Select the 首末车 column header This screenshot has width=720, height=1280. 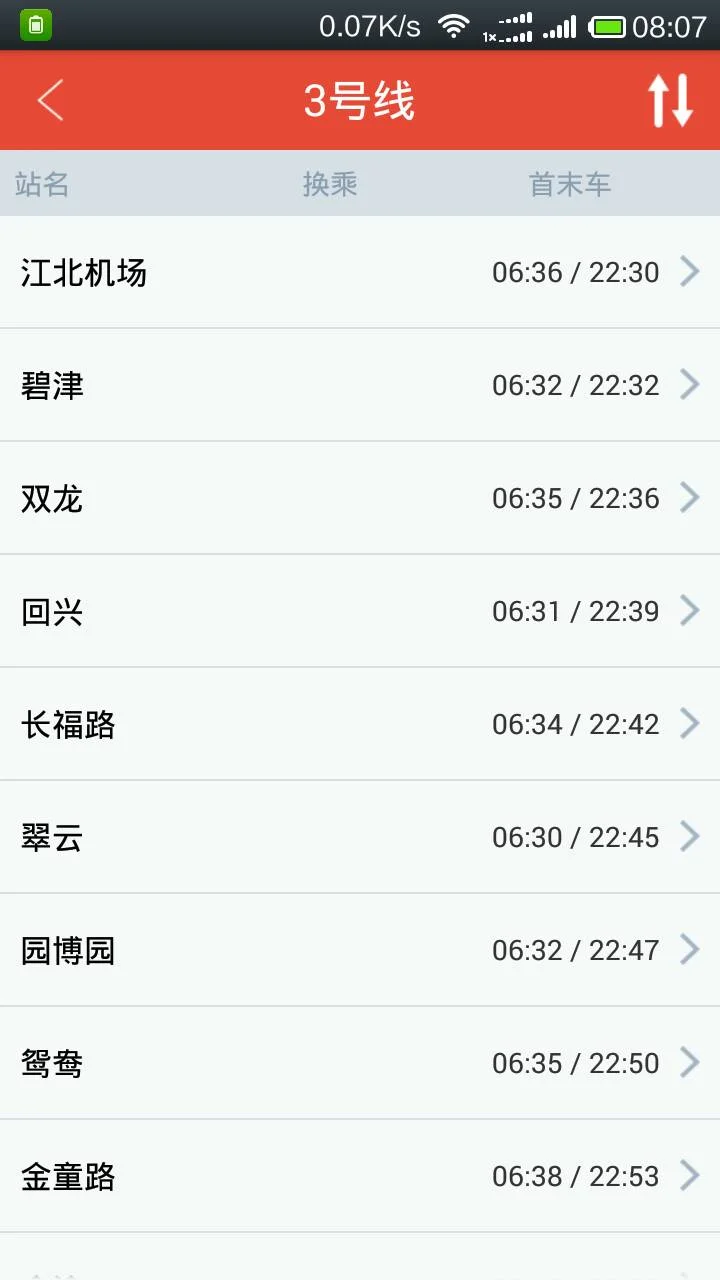click(x=569, y=183)
